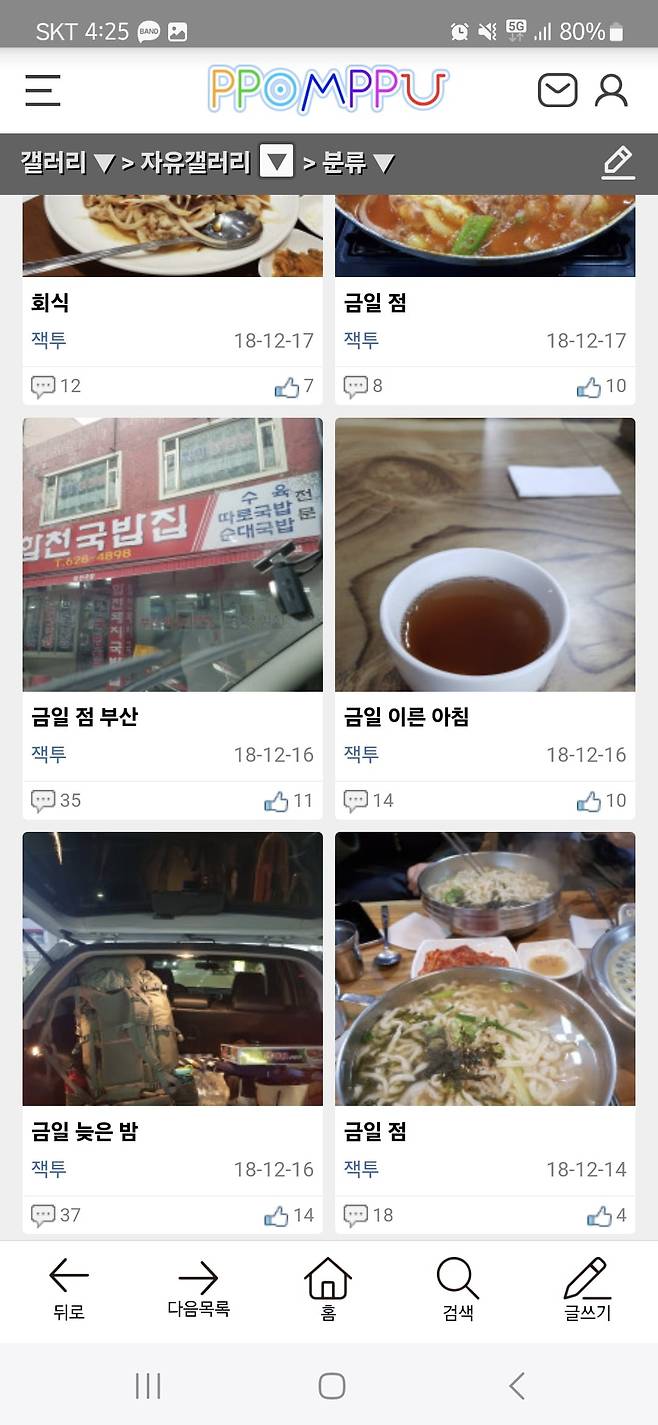Open the hamburger menu
Screen dimensions: 658x1425
point(43,90)
